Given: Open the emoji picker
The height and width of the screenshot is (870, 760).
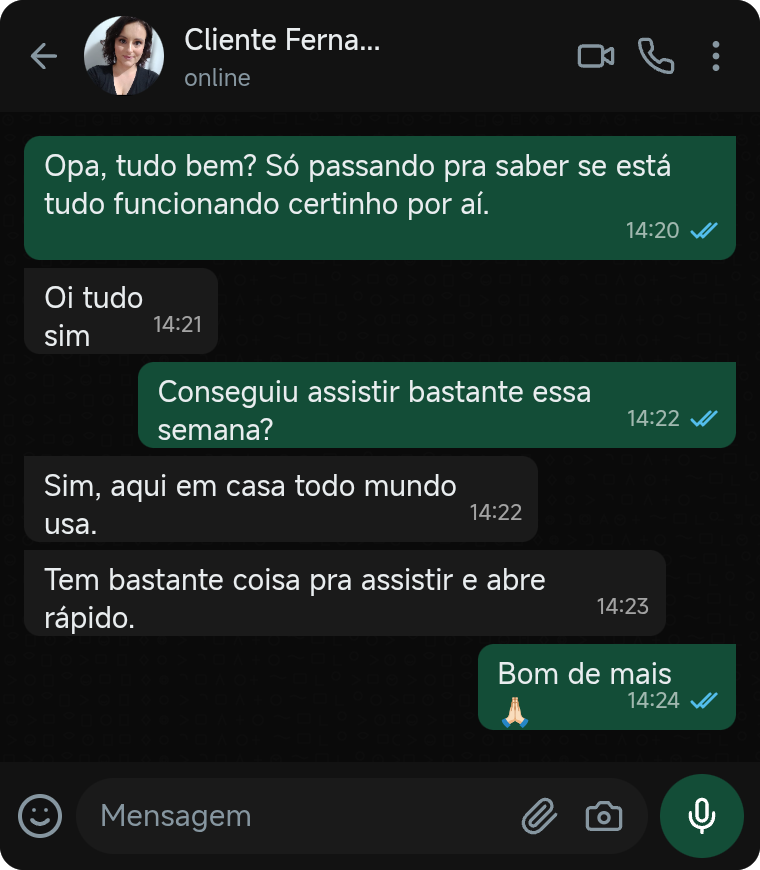Looking at the screenshot, I should tap(41, 816).
